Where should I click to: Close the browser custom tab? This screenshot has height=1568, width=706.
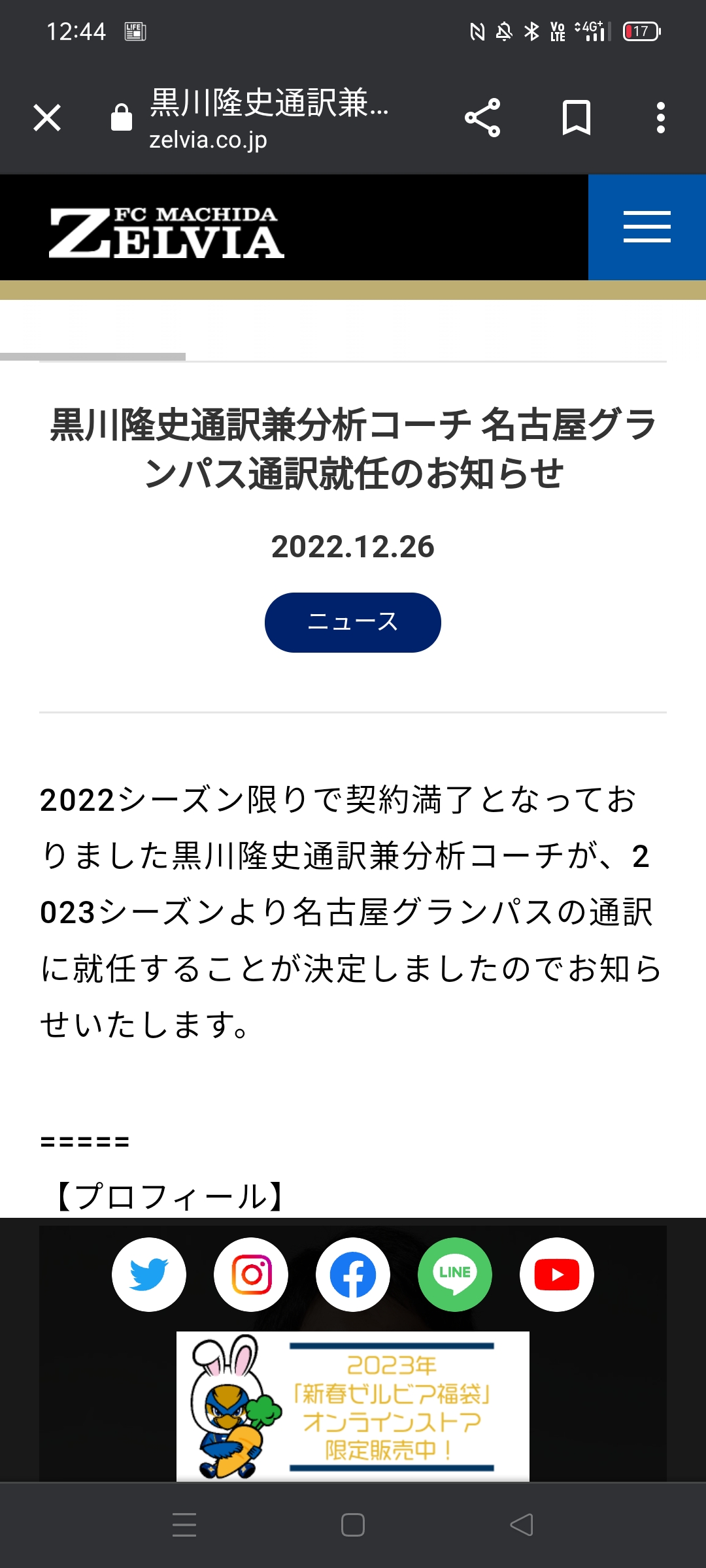(47, 118)
